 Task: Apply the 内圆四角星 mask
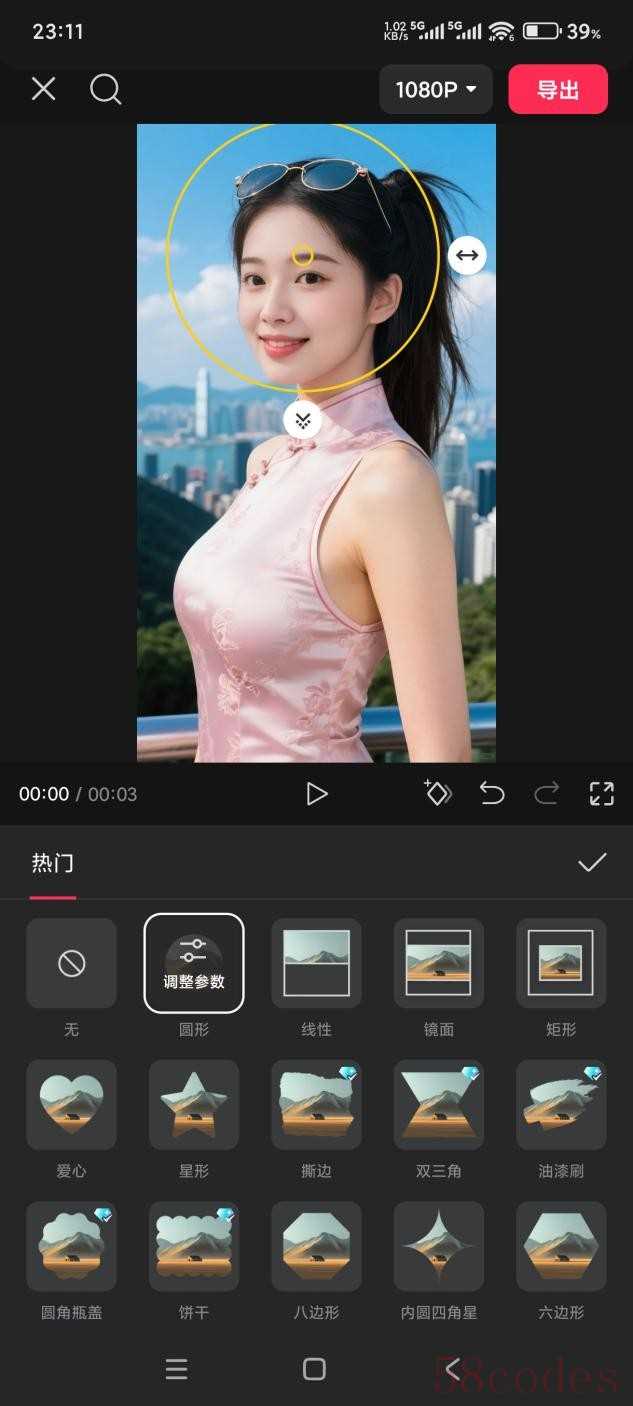[438, 1246]
